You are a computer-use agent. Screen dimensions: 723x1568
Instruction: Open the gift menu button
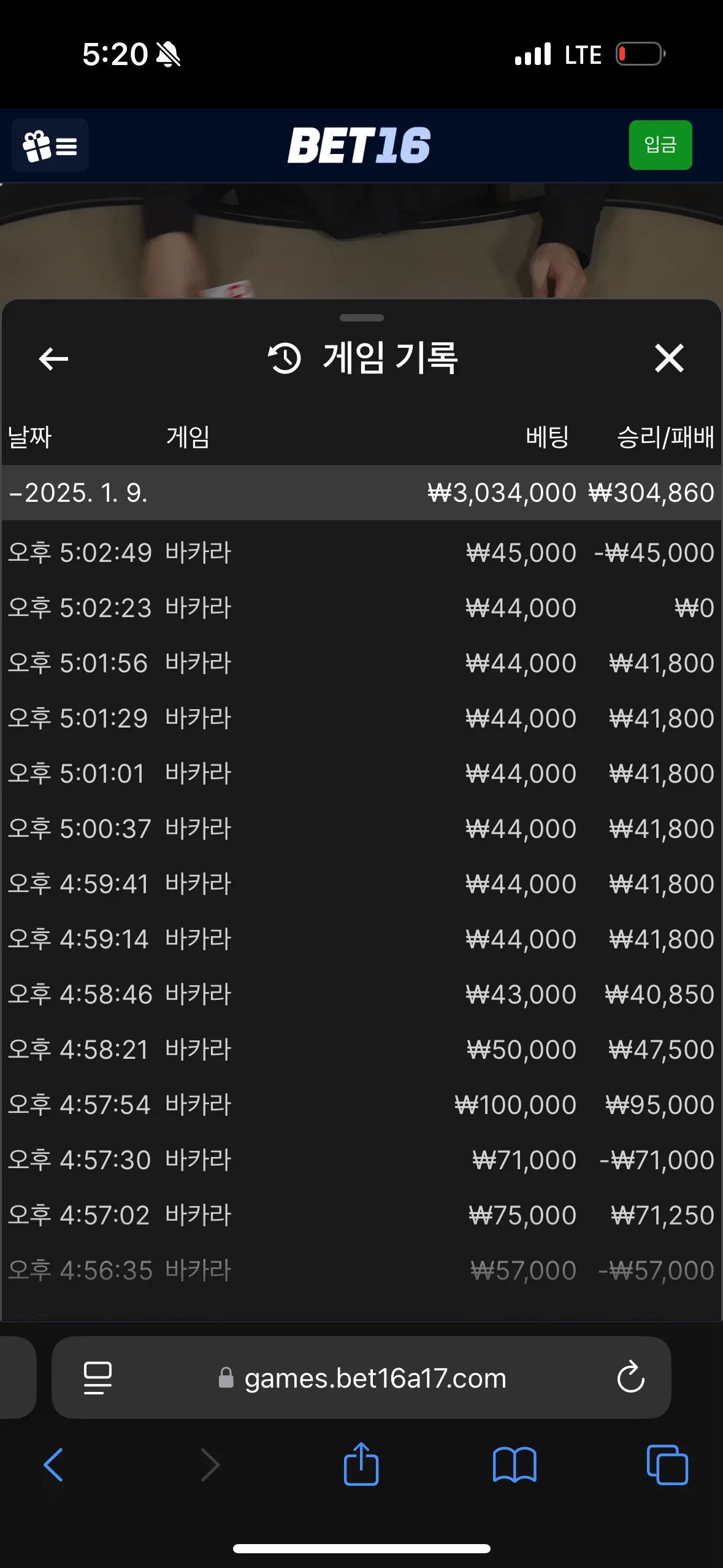coord(50,145)
